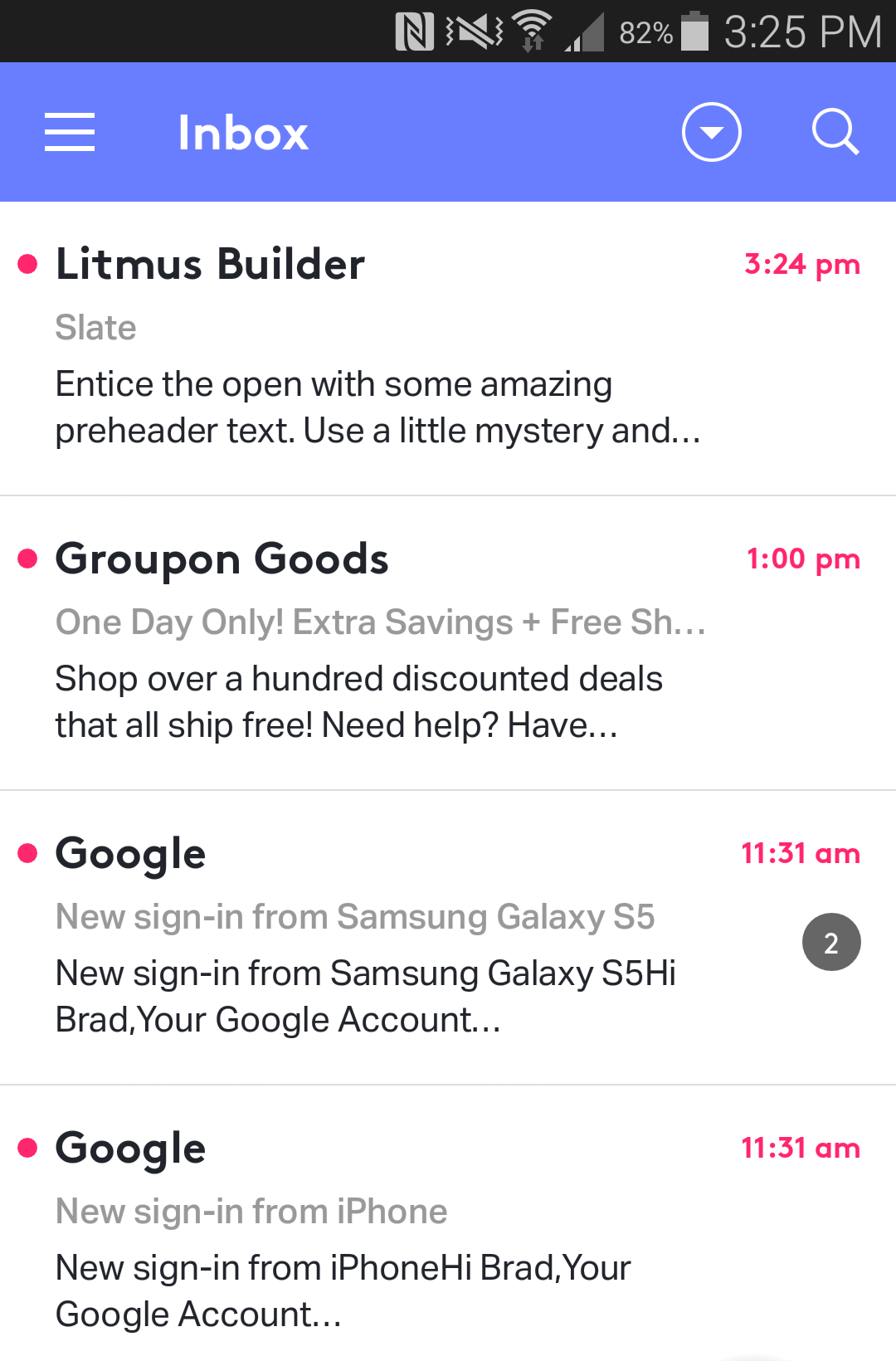
Task: Tap the unread dot for the first Google email
Action: [27, 852]
